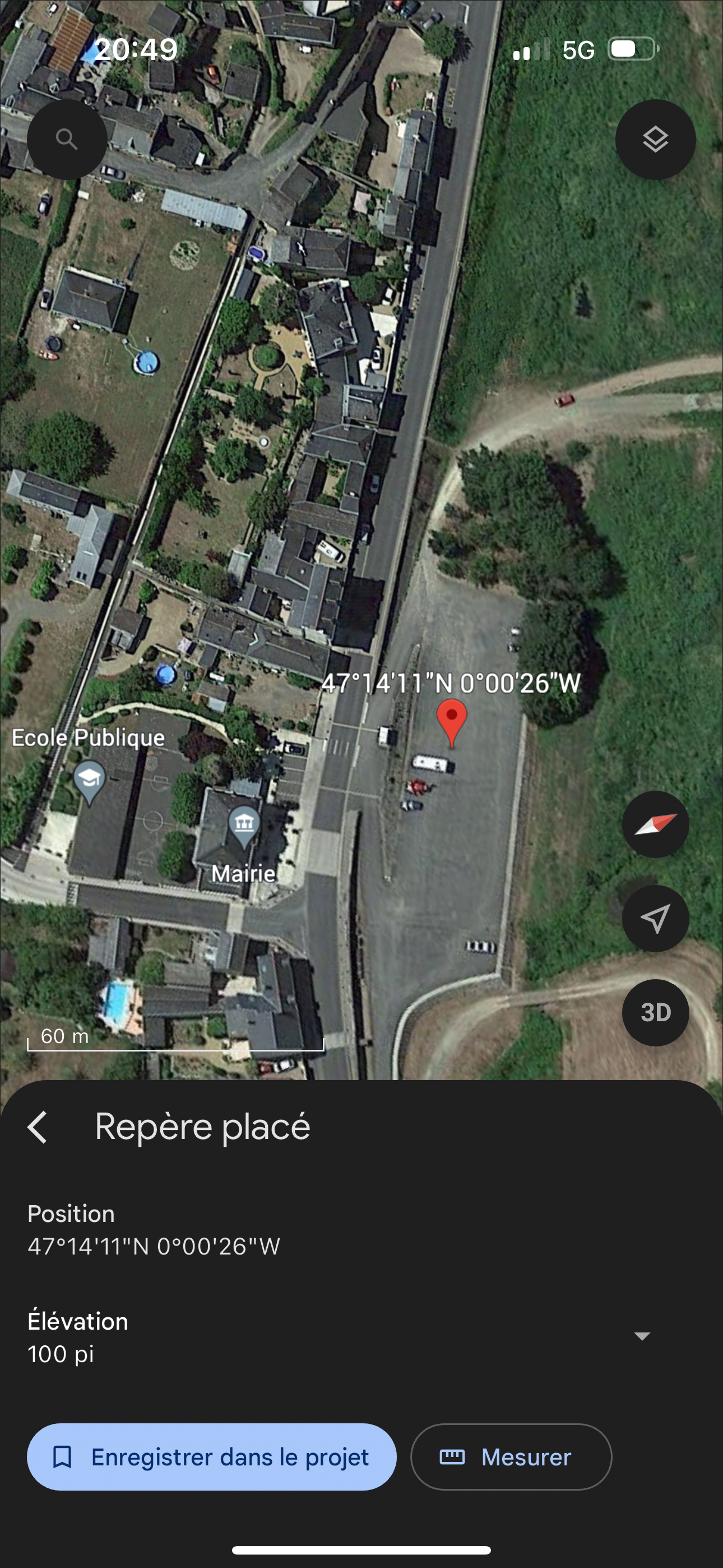Fly to my current location

coord(655,918)
